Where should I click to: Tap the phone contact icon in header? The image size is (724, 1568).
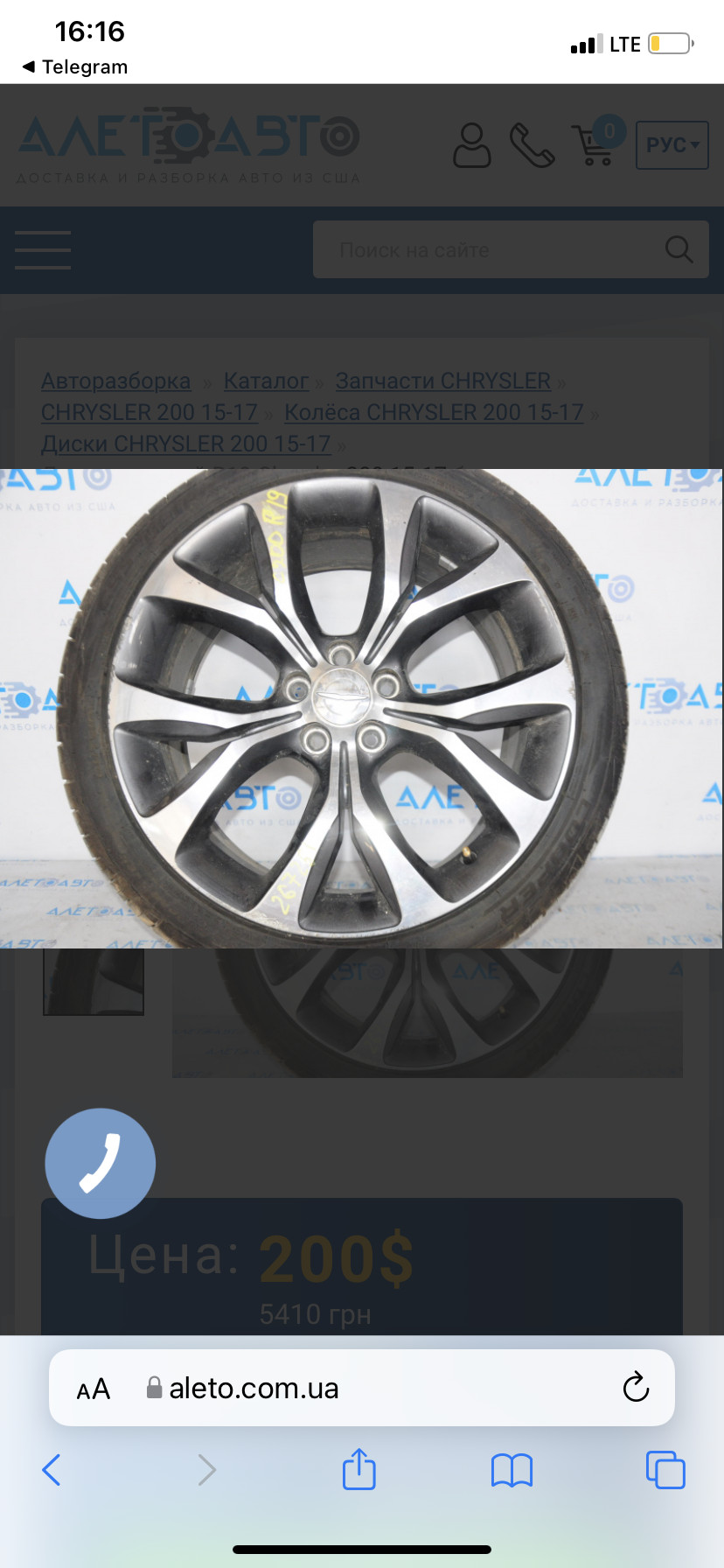[x=532, y=145]
